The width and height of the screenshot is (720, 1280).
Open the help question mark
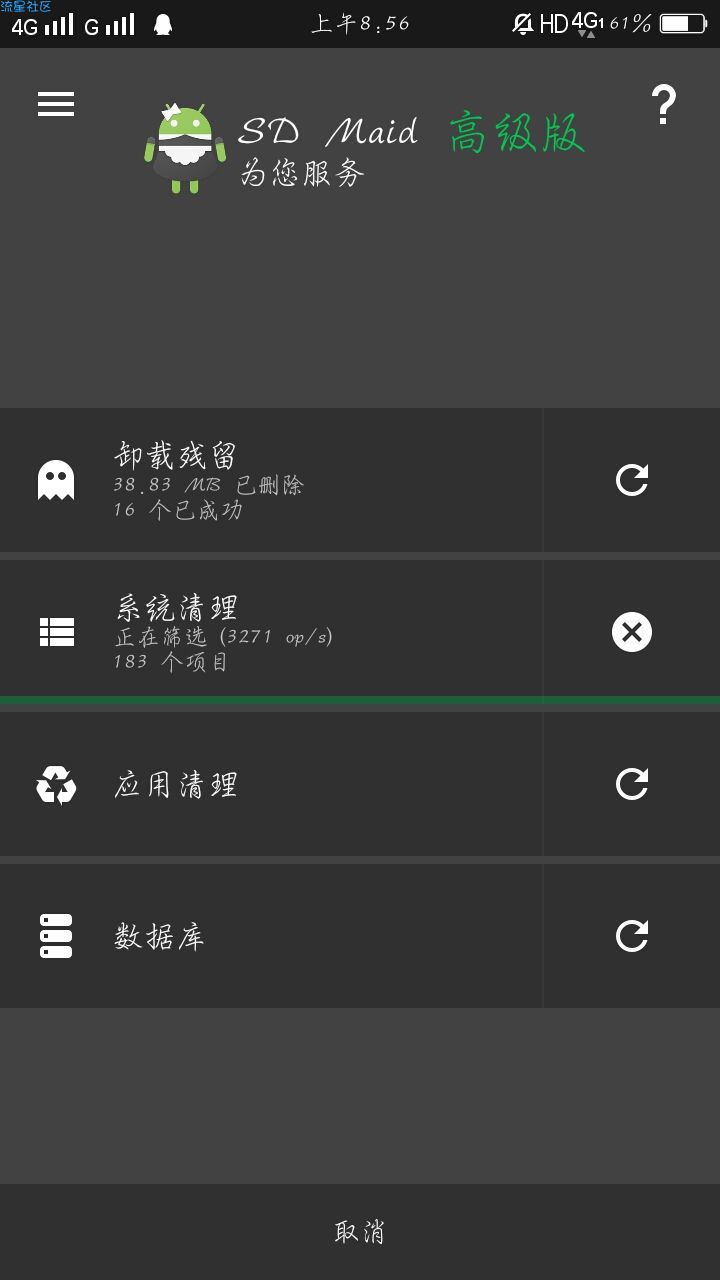(x=663, y=105)
